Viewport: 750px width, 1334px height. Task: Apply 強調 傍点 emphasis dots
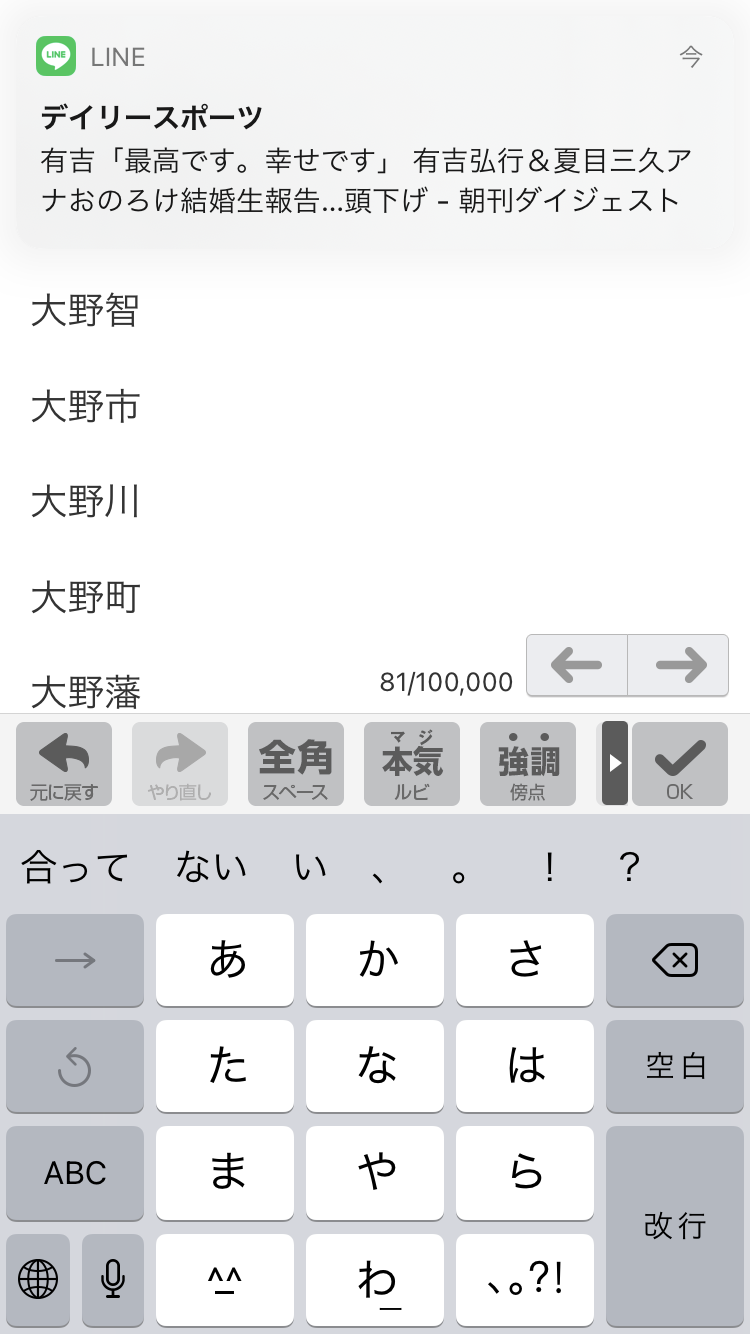pyautogui.click(x=528, y=764)
